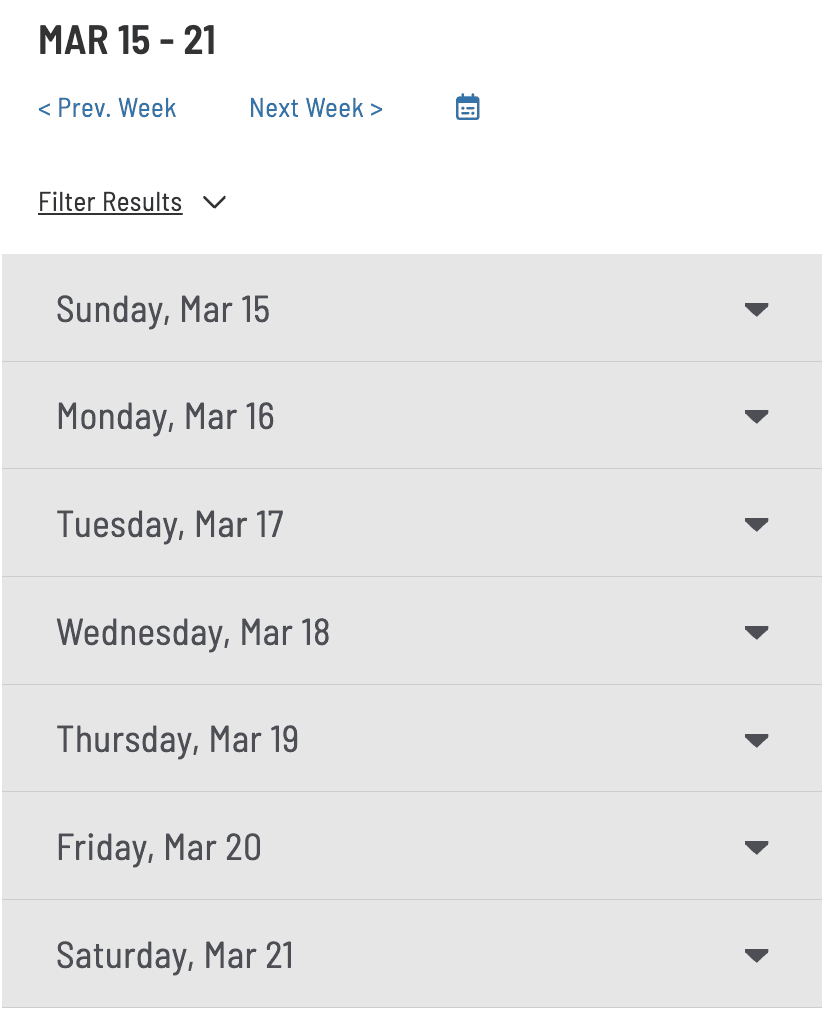Click Wednesday's dropdown arrow
The width and height of the screenshot is (826, 1009).
[757, 631]
